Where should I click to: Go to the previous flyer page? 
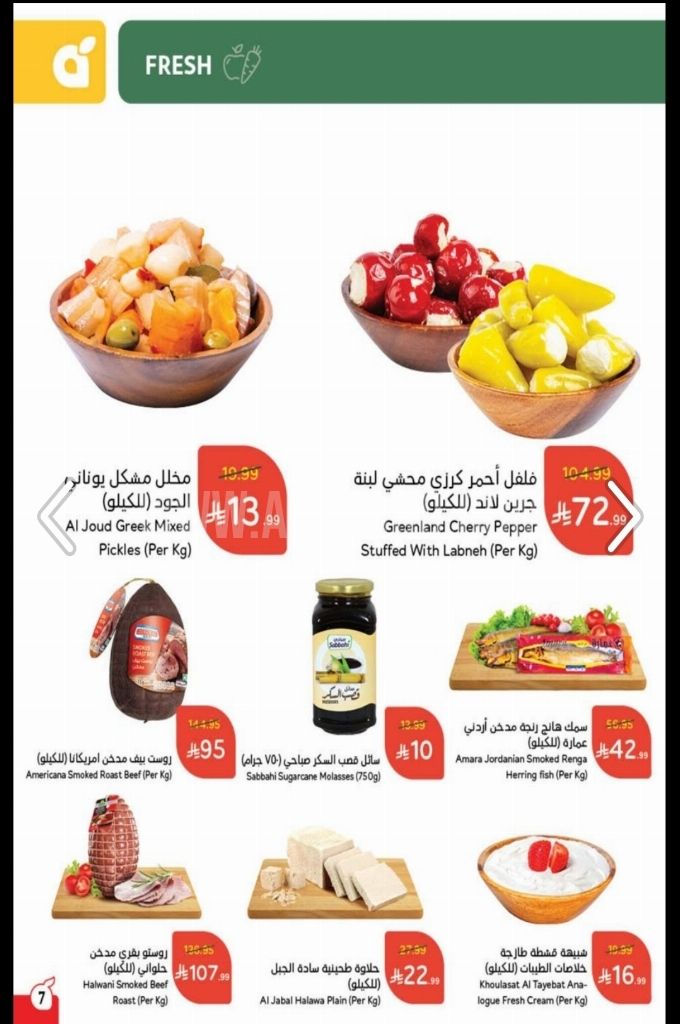click(x=57, y=516)
